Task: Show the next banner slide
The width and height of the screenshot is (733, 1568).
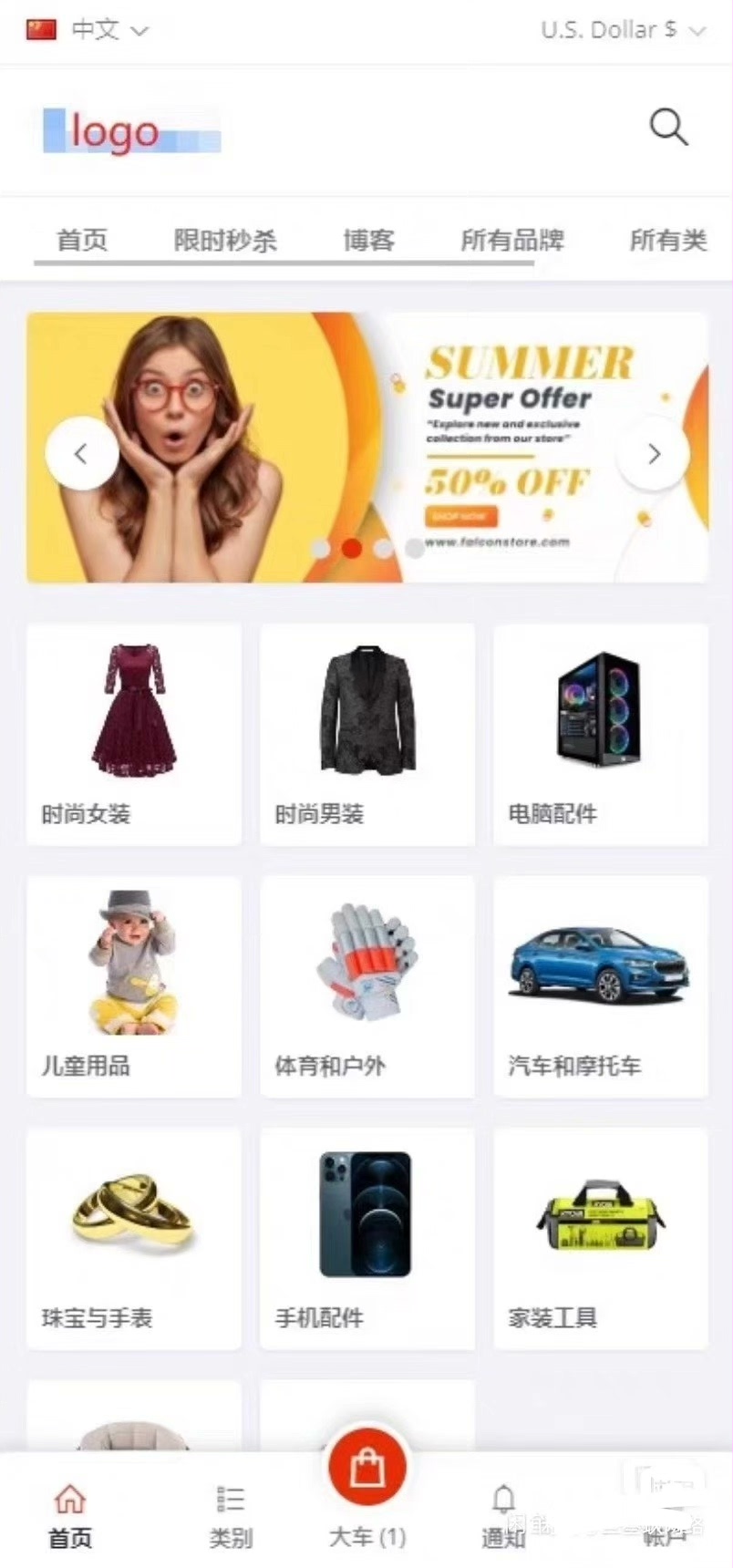Action: [x=653, y=453]
